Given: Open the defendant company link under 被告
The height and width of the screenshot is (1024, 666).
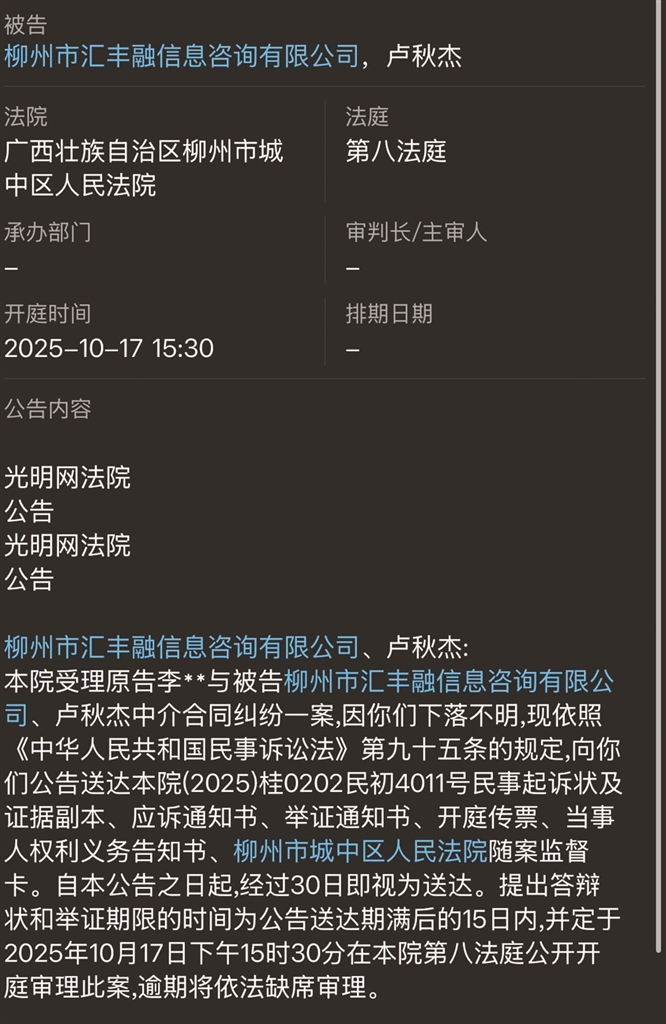Looking at the screenshot, I should coord(181,56).
